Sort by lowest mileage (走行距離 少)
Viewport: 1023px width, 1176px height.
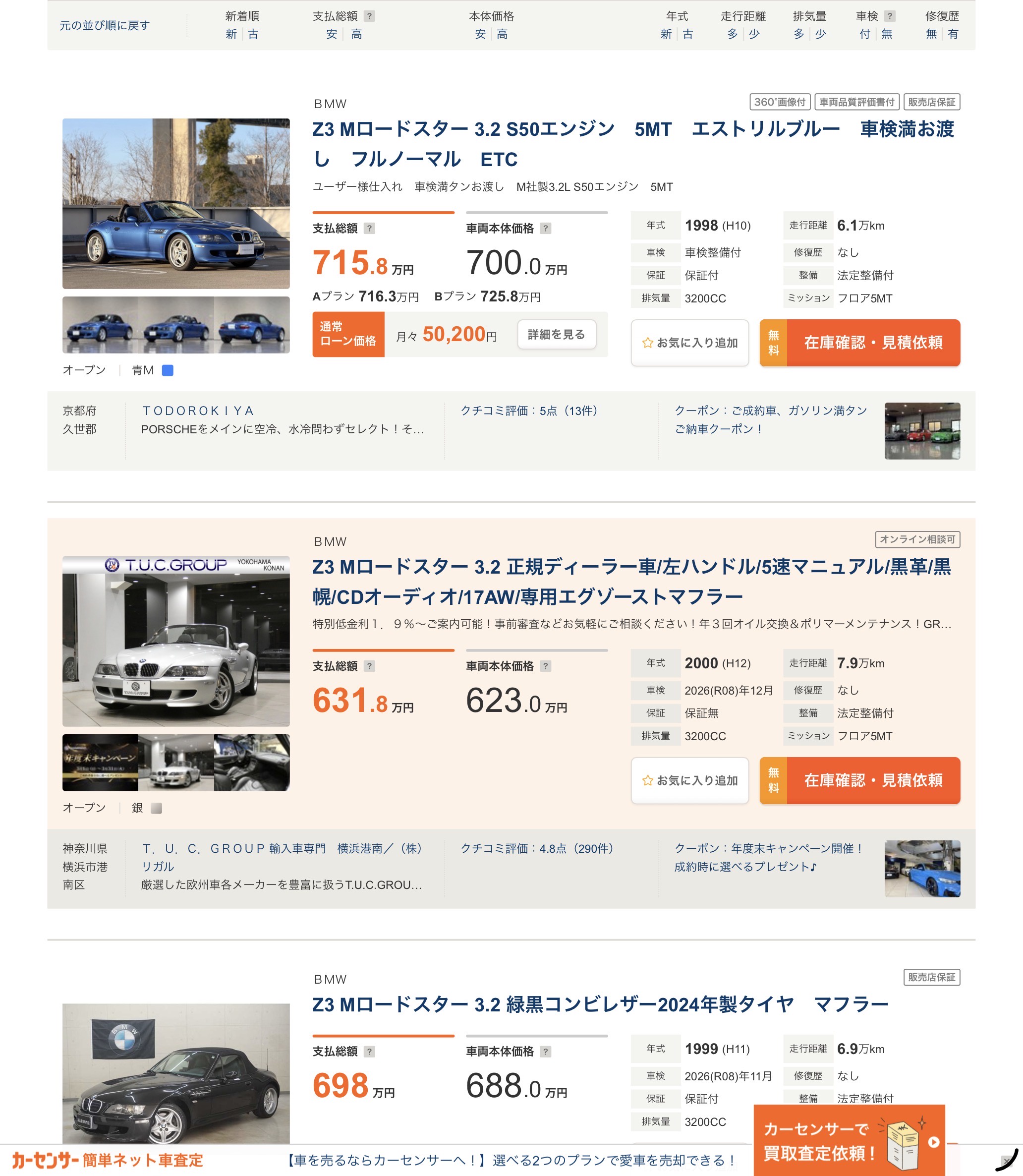[754, 34]
